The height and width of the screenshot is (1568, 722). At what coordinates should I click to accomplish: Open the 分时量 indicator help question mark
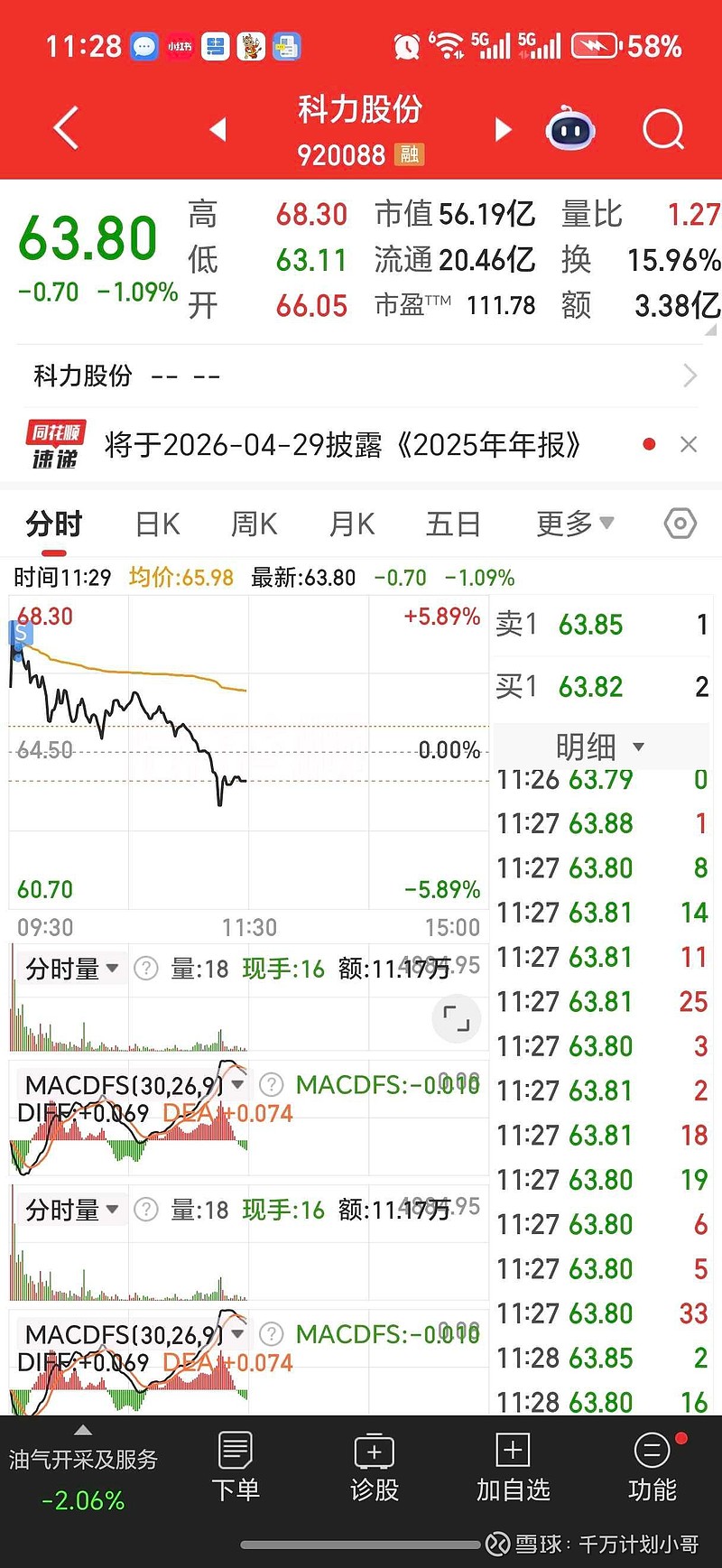(x=145, y=967)
